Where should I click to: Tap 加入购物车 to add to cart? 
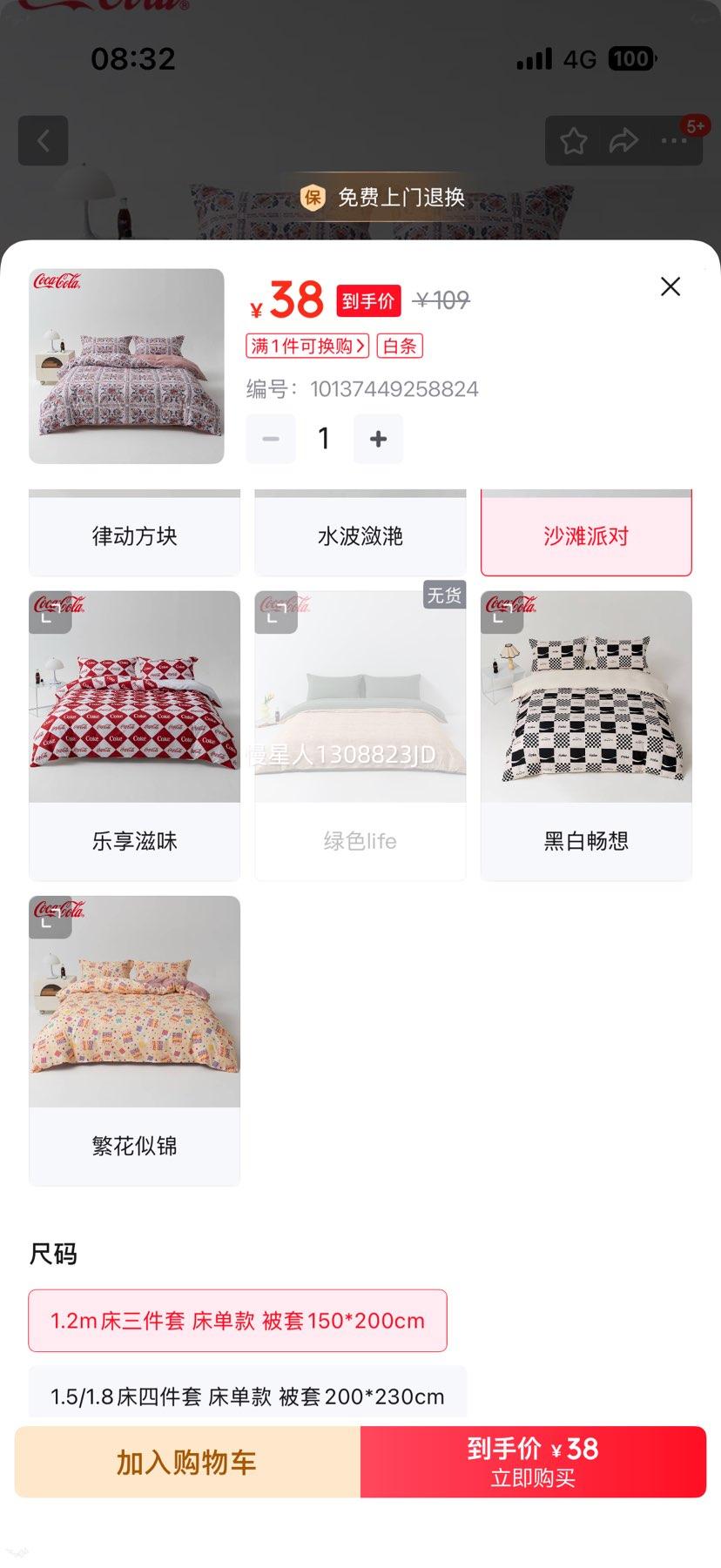pos(186,1461)
